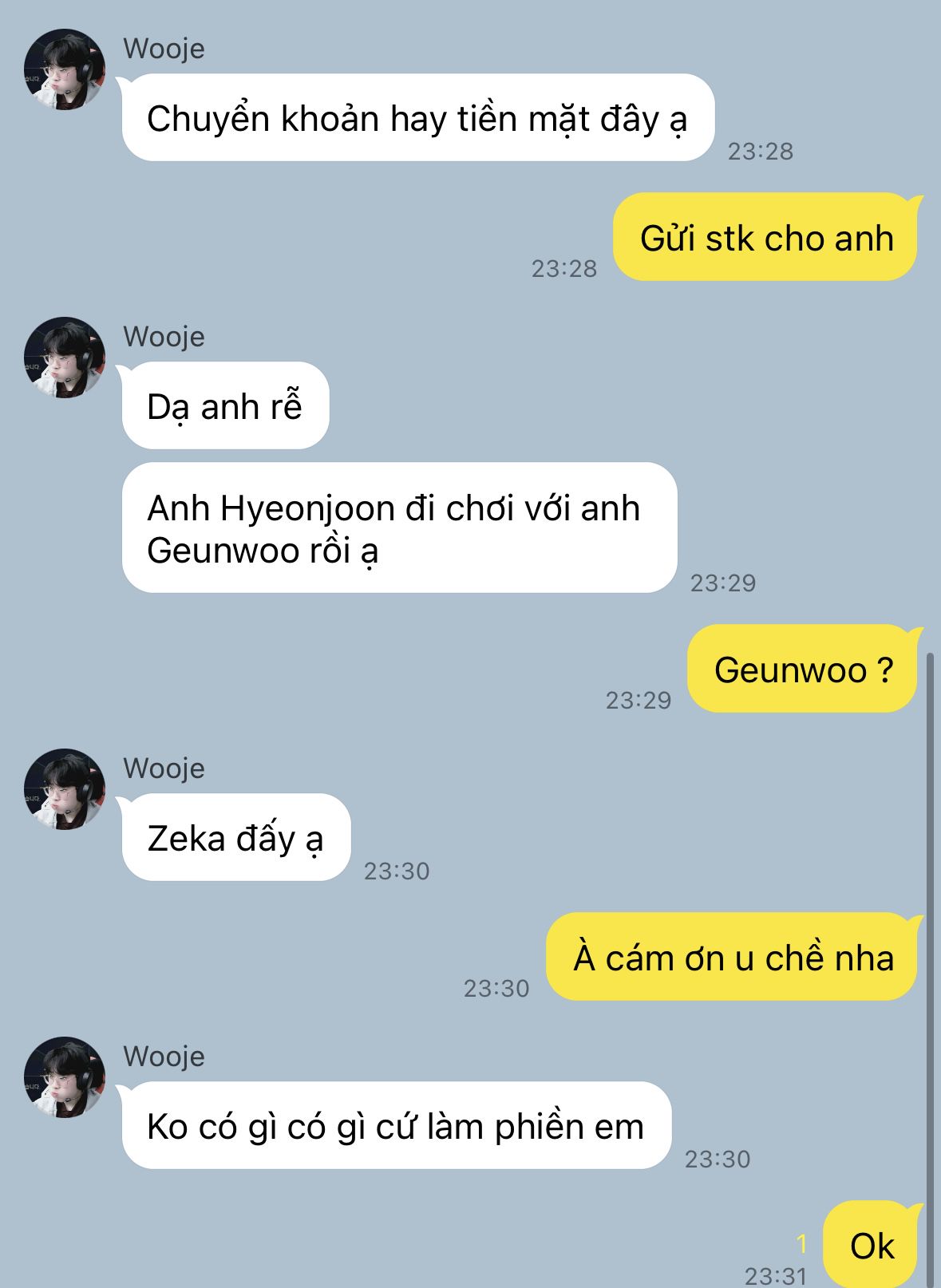The image size is (941, 1288).
Task: Open Wooje's avatar above "Chuyển khoản" message
Action: tap(65, 69)
